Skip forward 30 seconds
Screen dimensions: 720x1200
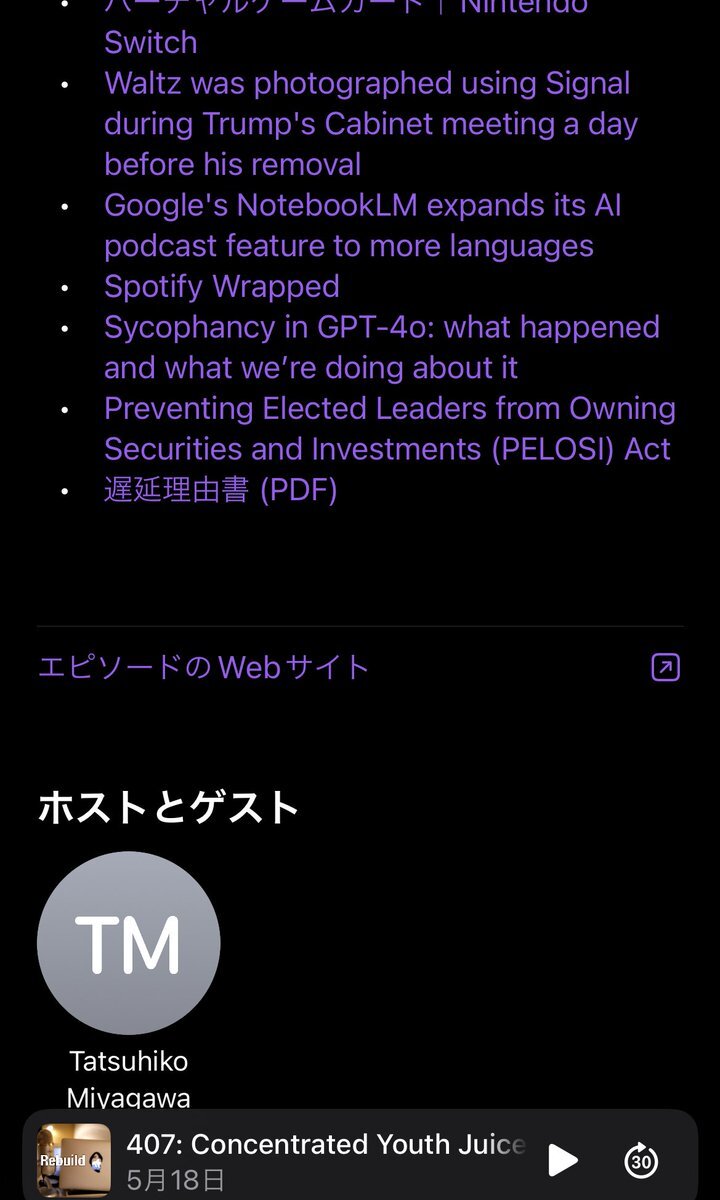click(x=641, y=1160)
